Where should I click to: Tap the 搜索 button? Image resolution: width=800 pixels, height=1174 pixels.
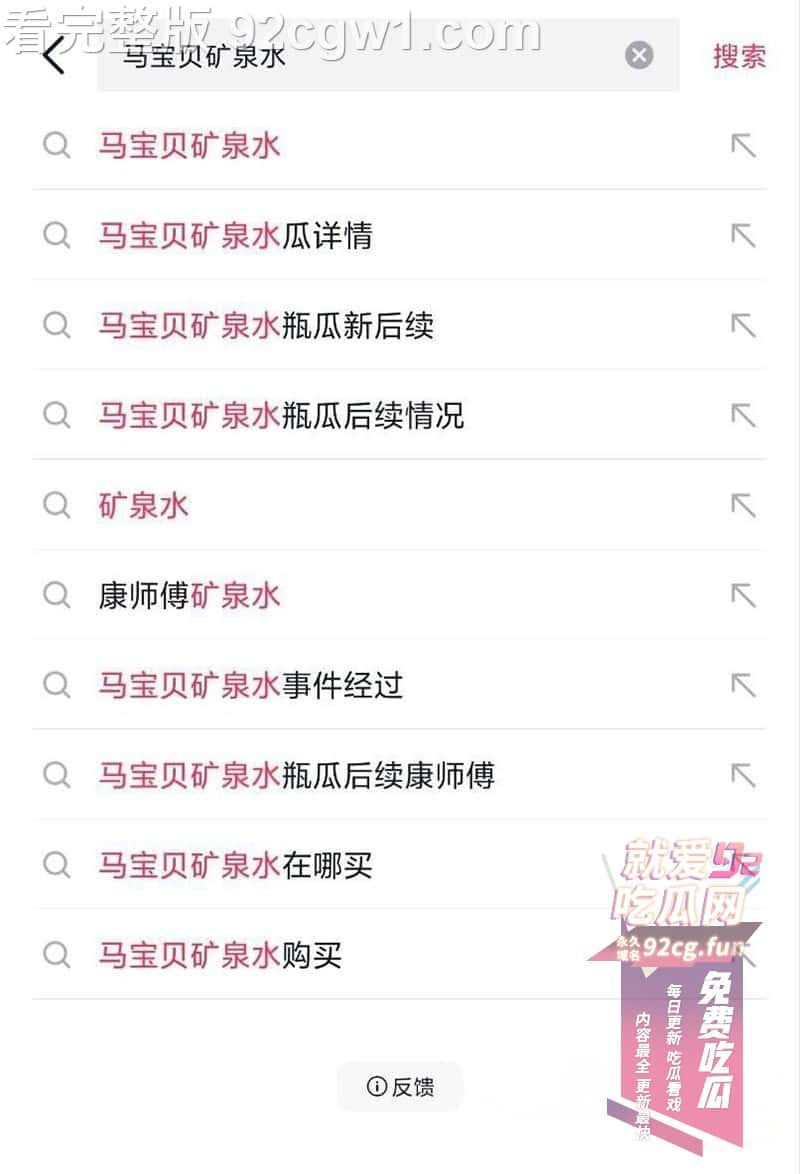[739, 56]
